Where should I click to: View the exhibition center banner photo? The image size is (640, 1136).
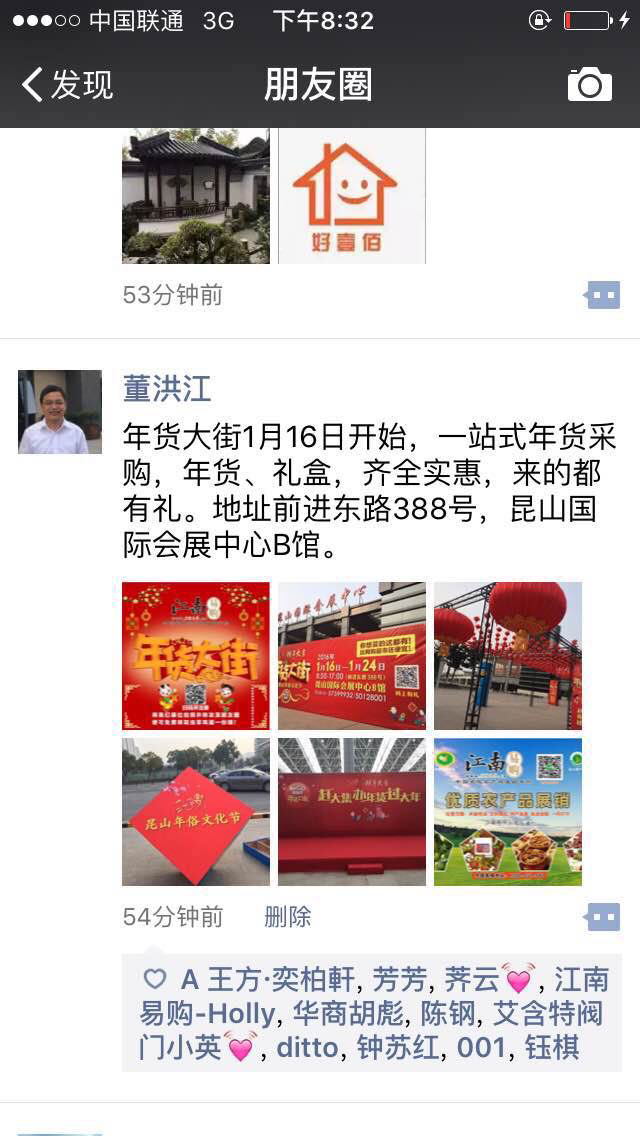pos(351,656)
